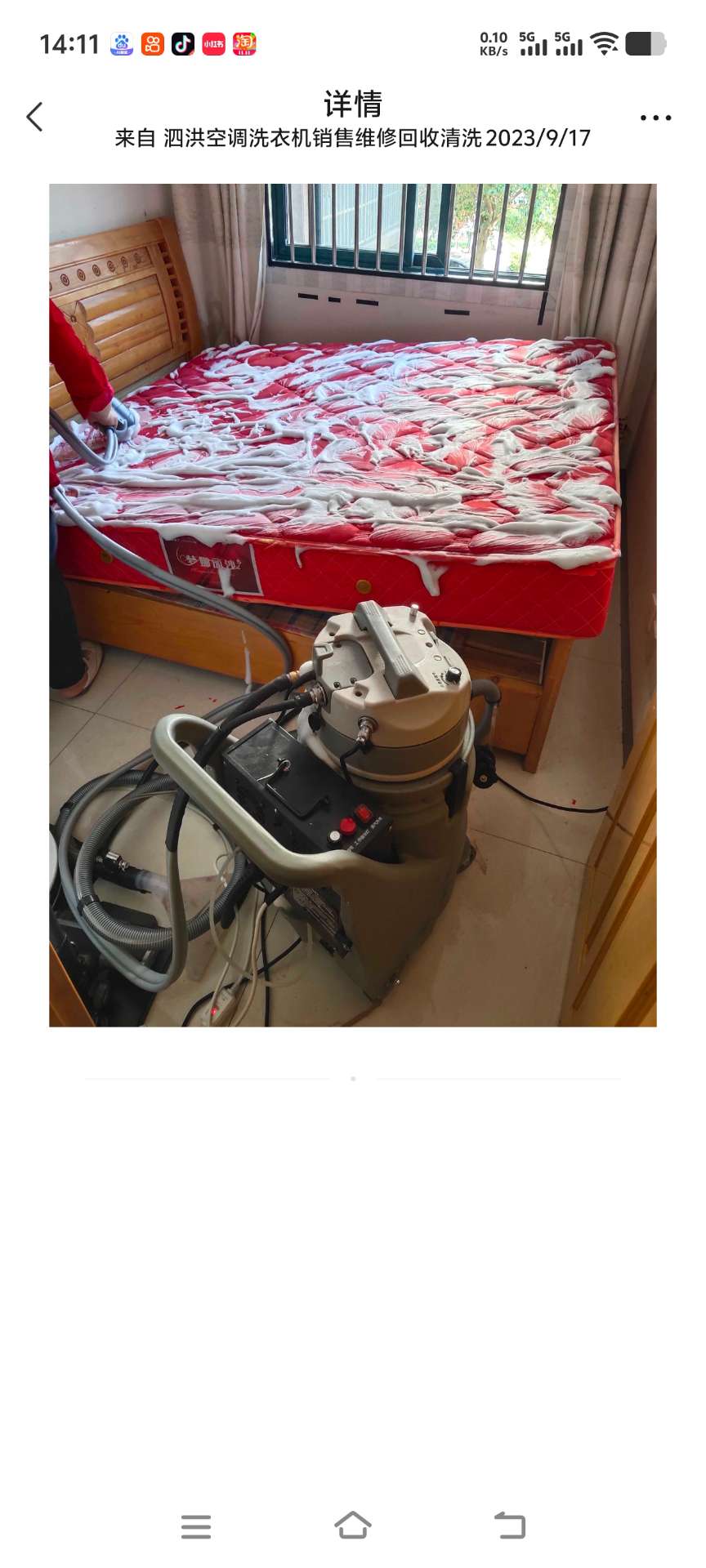Open recent apps from the navigation bar
Screen dimensions: 706x1568
(x=196, y=1526)
